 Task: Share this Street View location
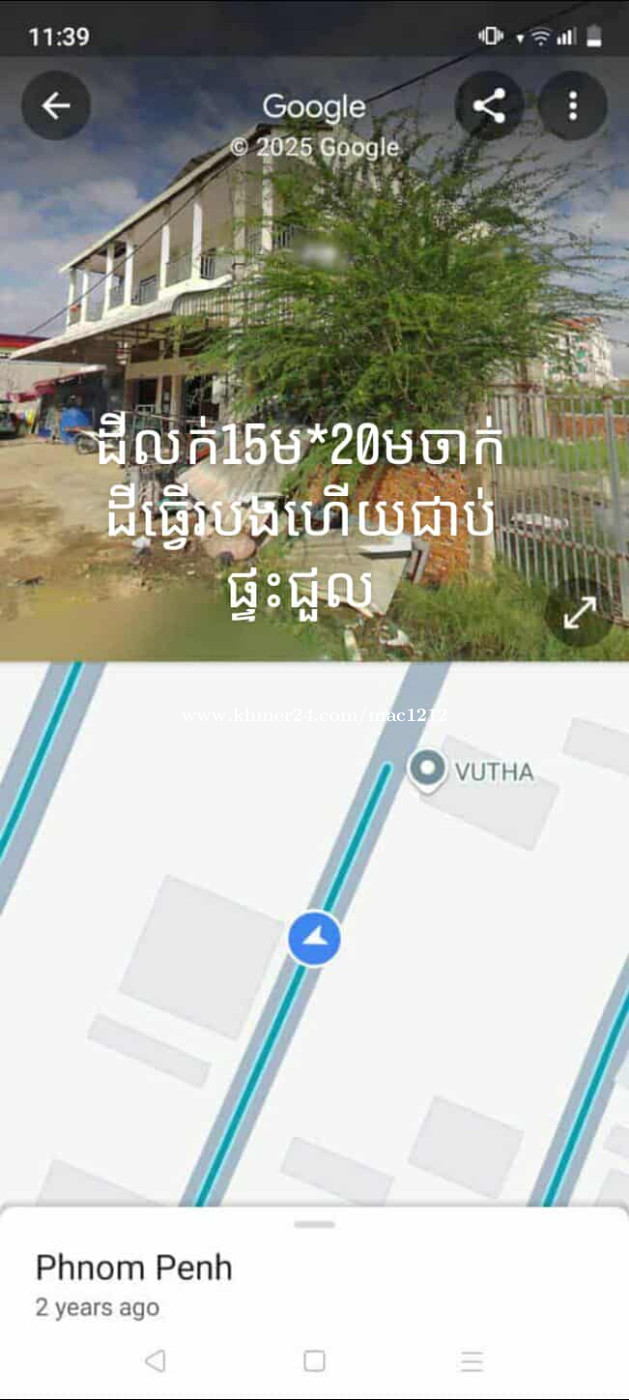[x=489, y=106]
